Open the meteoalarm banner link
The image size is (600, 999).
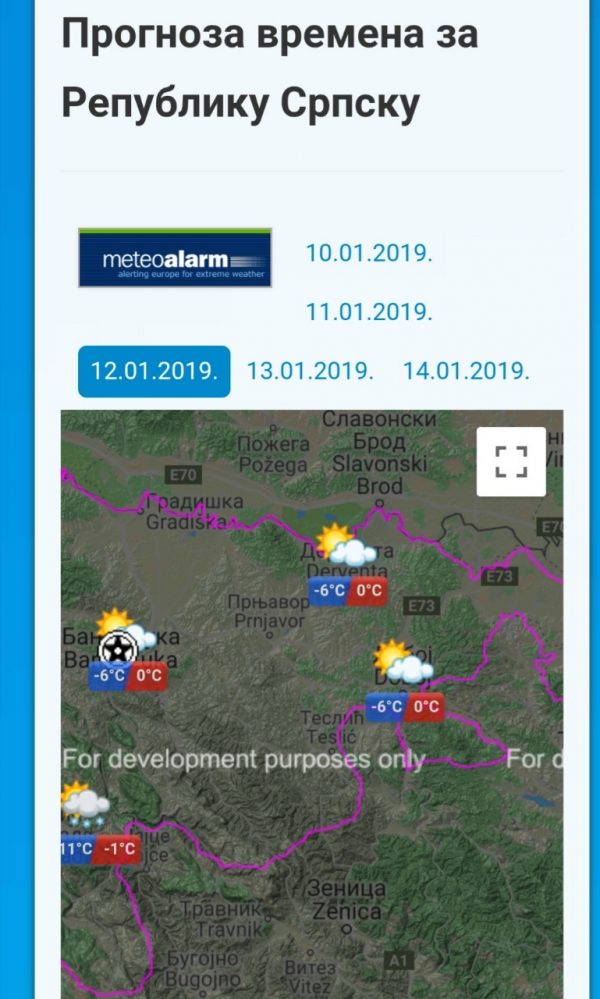coord(175,257)
